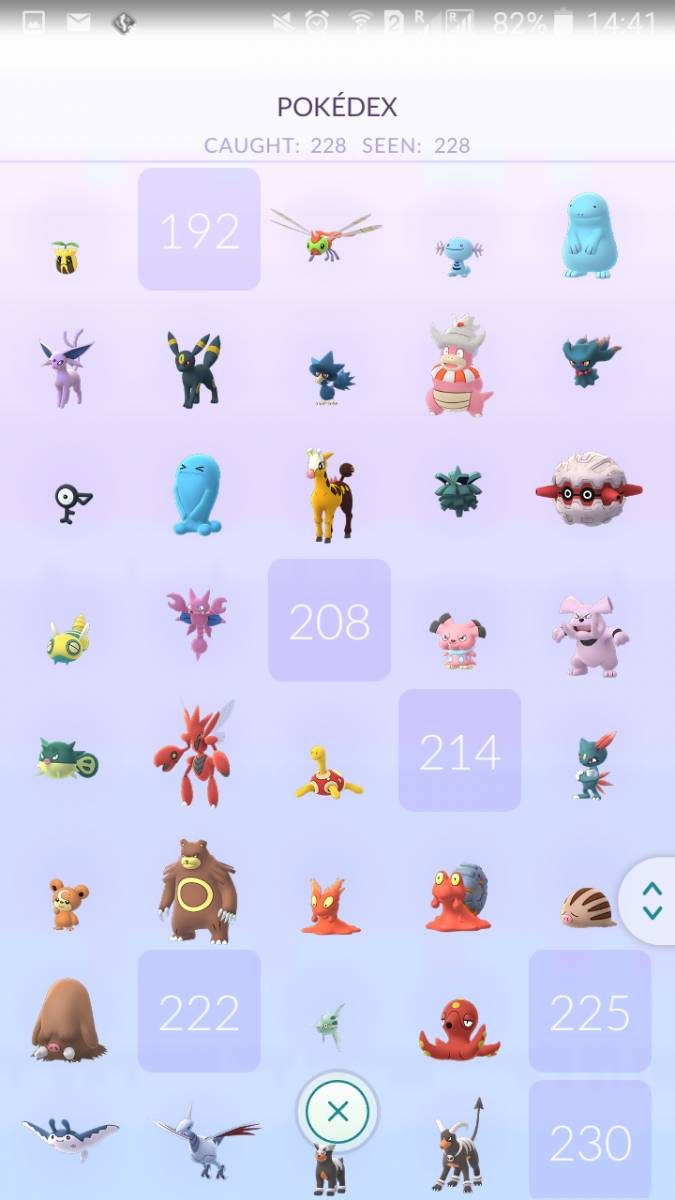
Task: Open the unseen entry numbered 208
Action: click(x=329, y=620)
